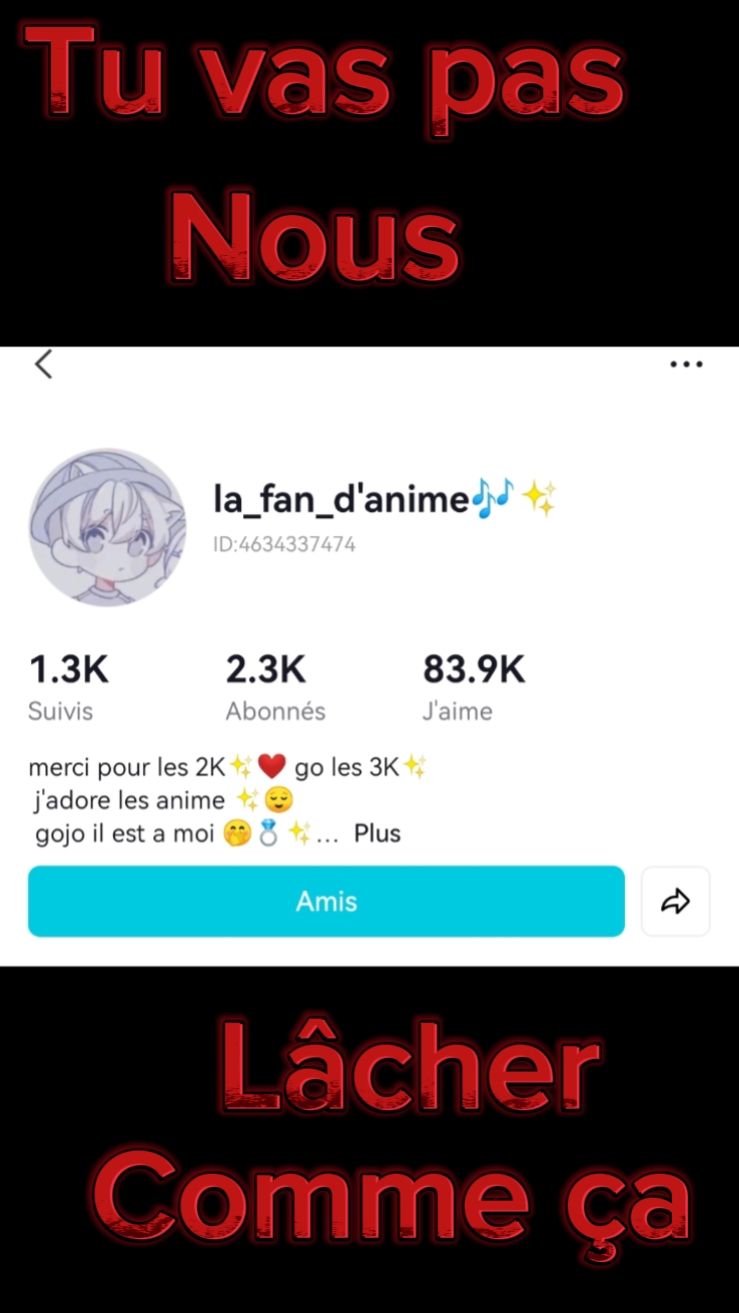Image resolution: width=739 pixels, height=1313 pixels.
Task: Click the Amis relationship button
Action: (x=326, y=901)
